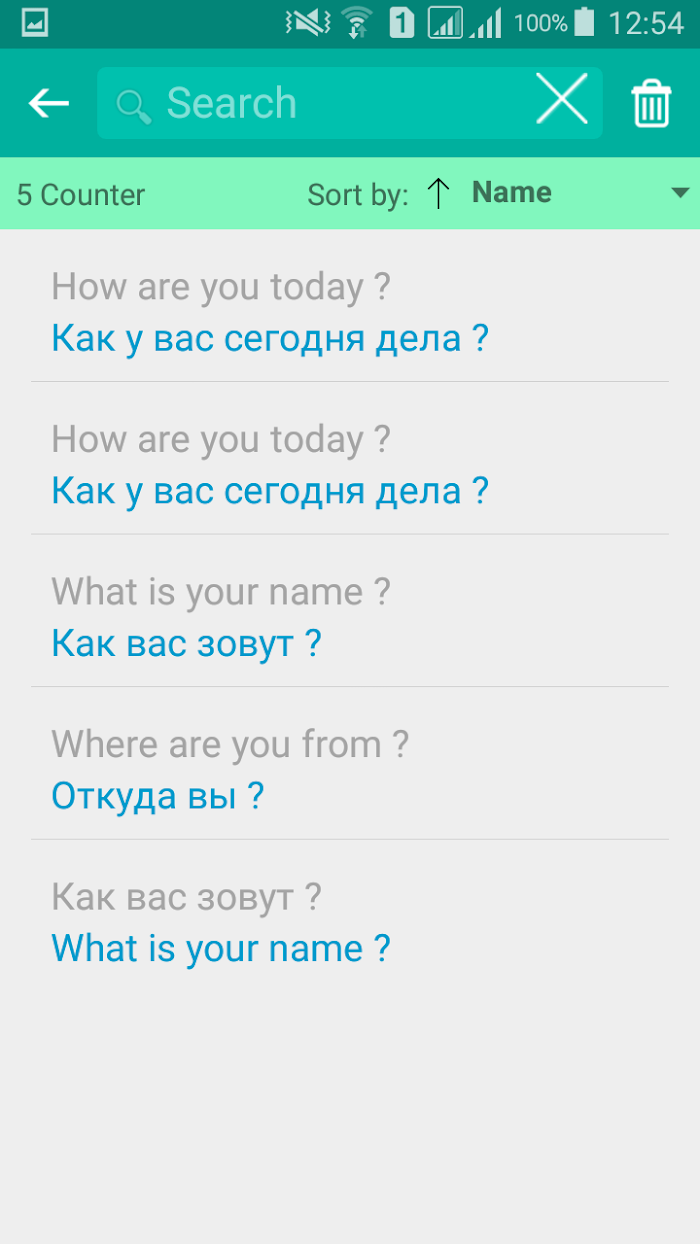Toggle sort direction arrow
The width and height of the screenshot is (700, 1244).
tap(438, 193)
